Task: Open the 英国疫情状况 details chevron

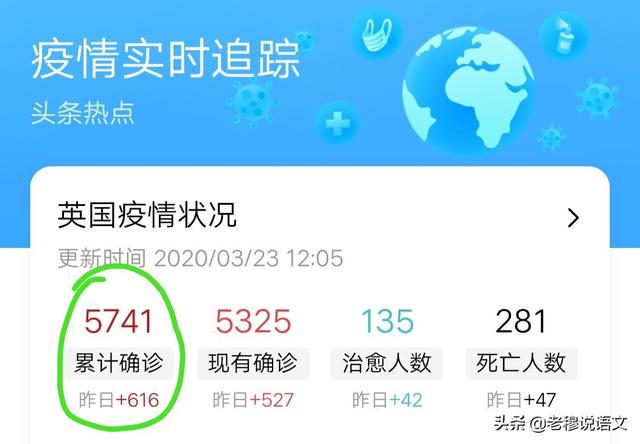Action: 573,218
